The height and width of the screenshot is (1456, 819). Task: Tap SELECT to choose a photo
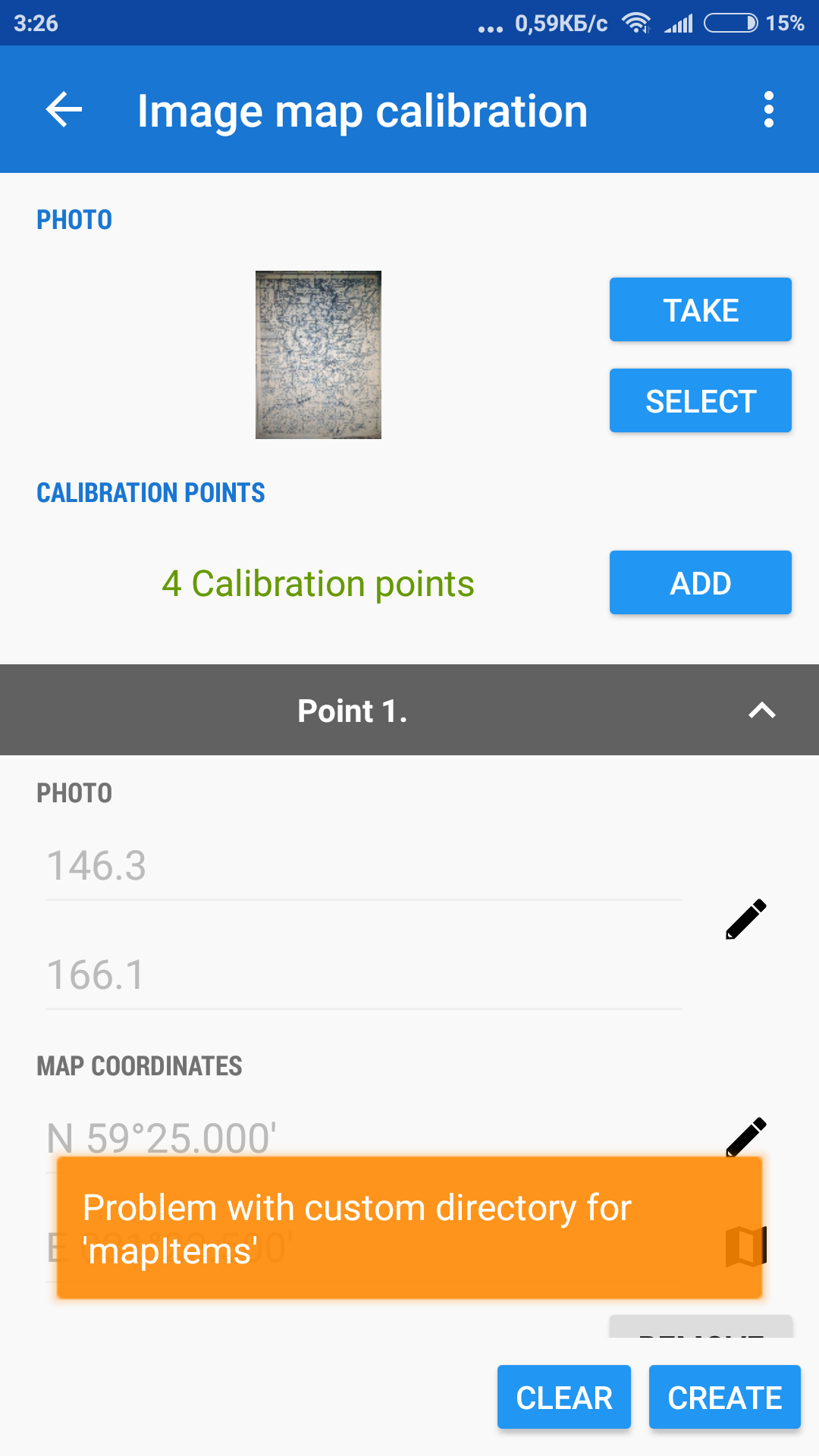pyautogui.click(x=700, y=400)
